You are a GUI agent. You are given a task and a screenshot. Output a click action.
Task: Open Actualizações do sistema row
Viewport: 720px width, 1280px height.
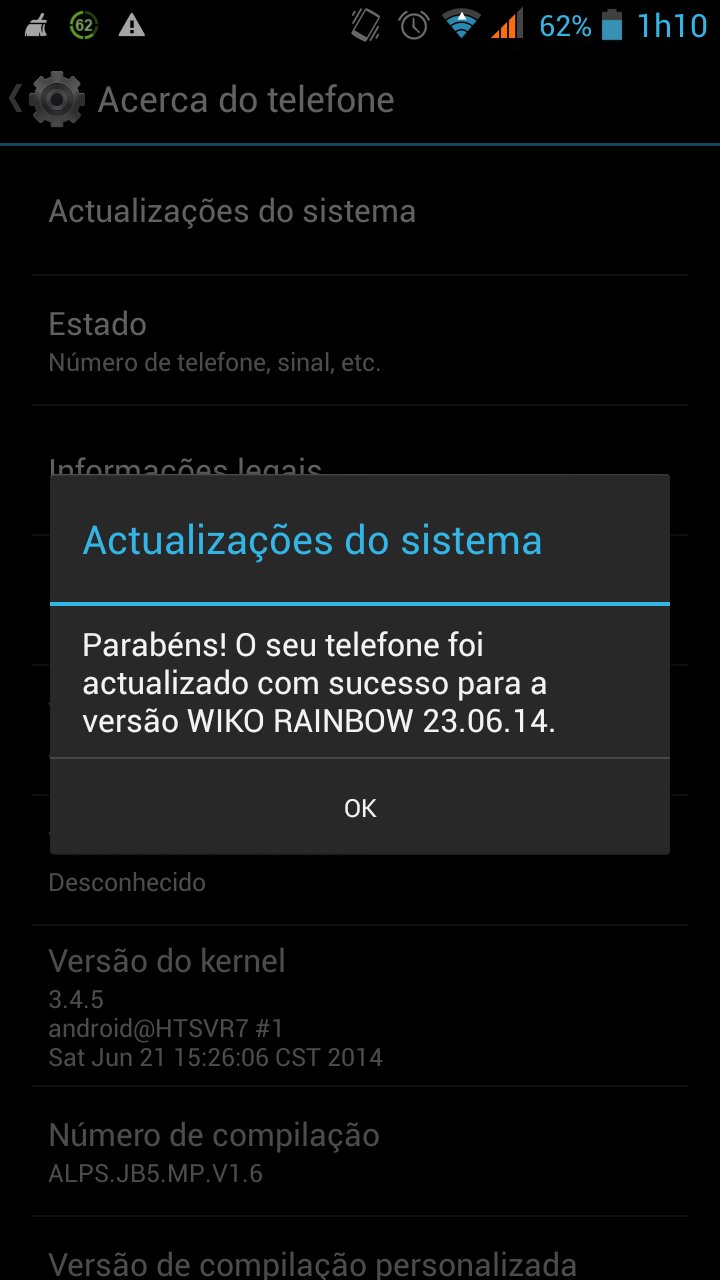(x=360, y=211)
